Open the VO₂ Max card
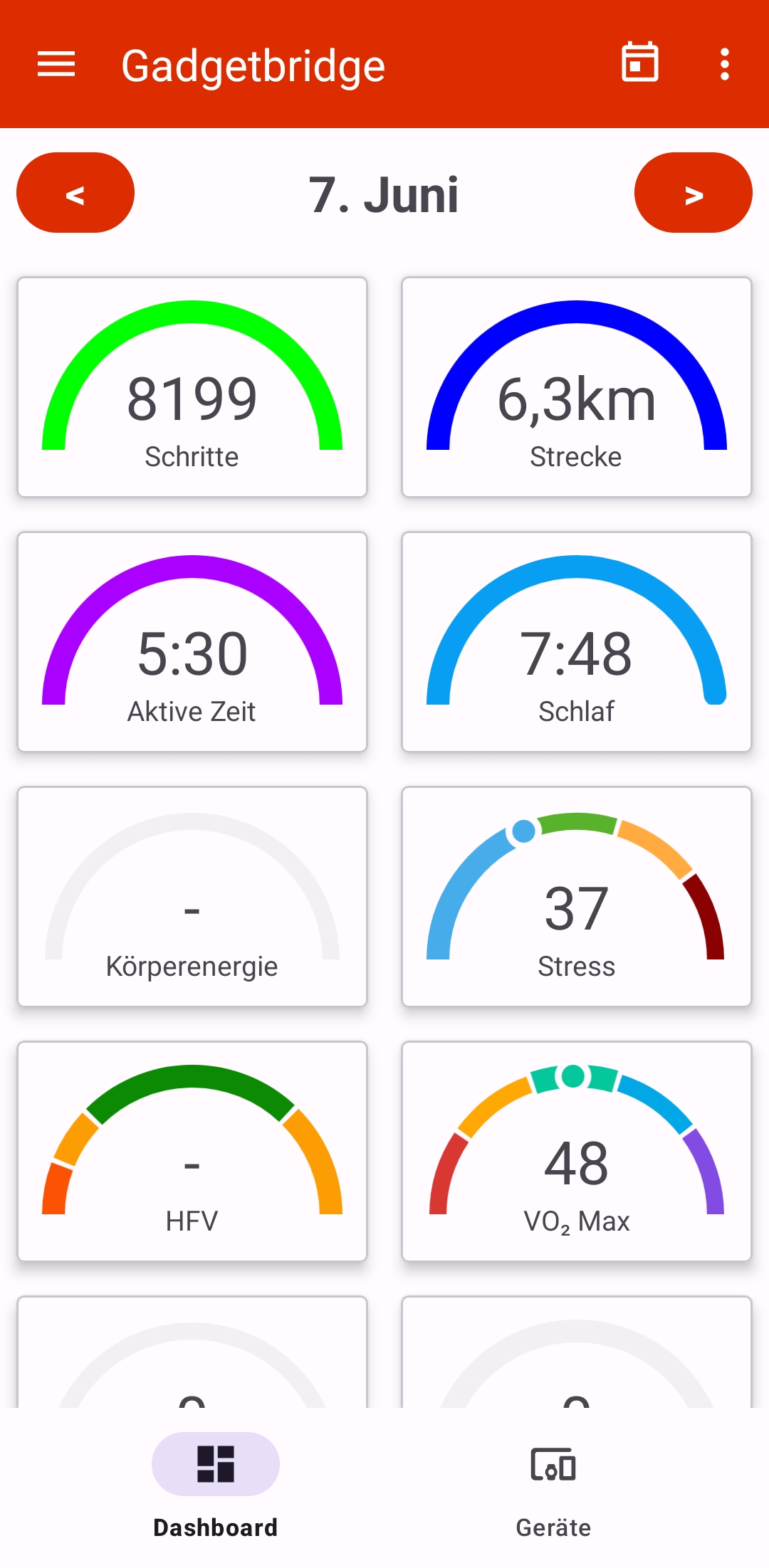 pos(577,1152)
